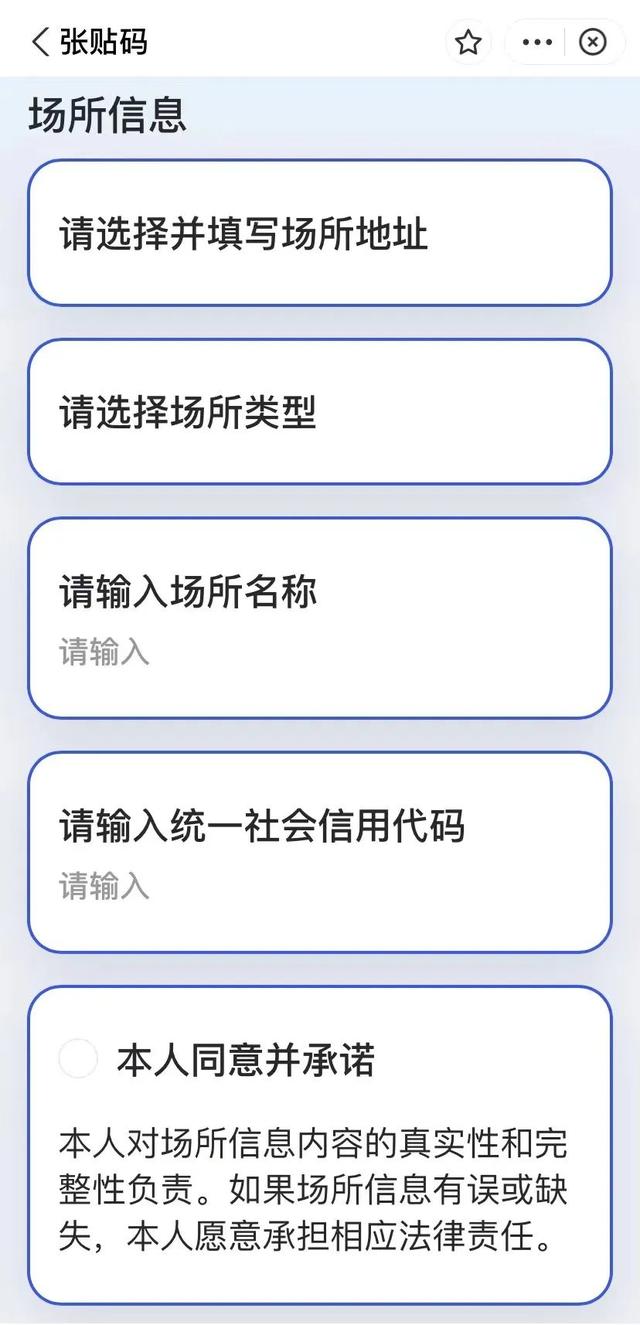Check the 本人同意并承诺 agreement circle
This screenshot has width=640, height=1325.
pos(78,1058)
